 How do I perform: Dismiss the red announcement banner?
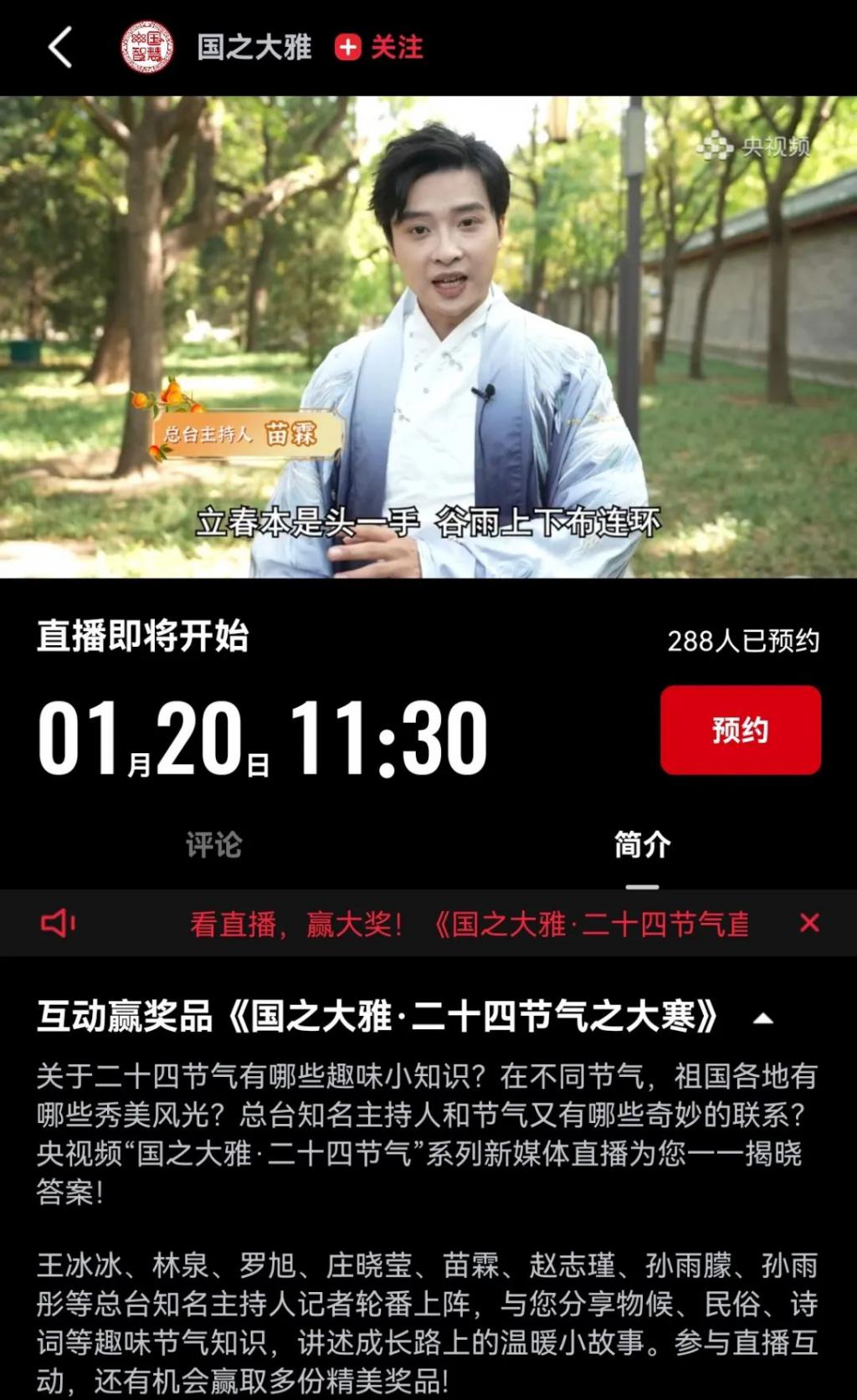pos(809,923)
